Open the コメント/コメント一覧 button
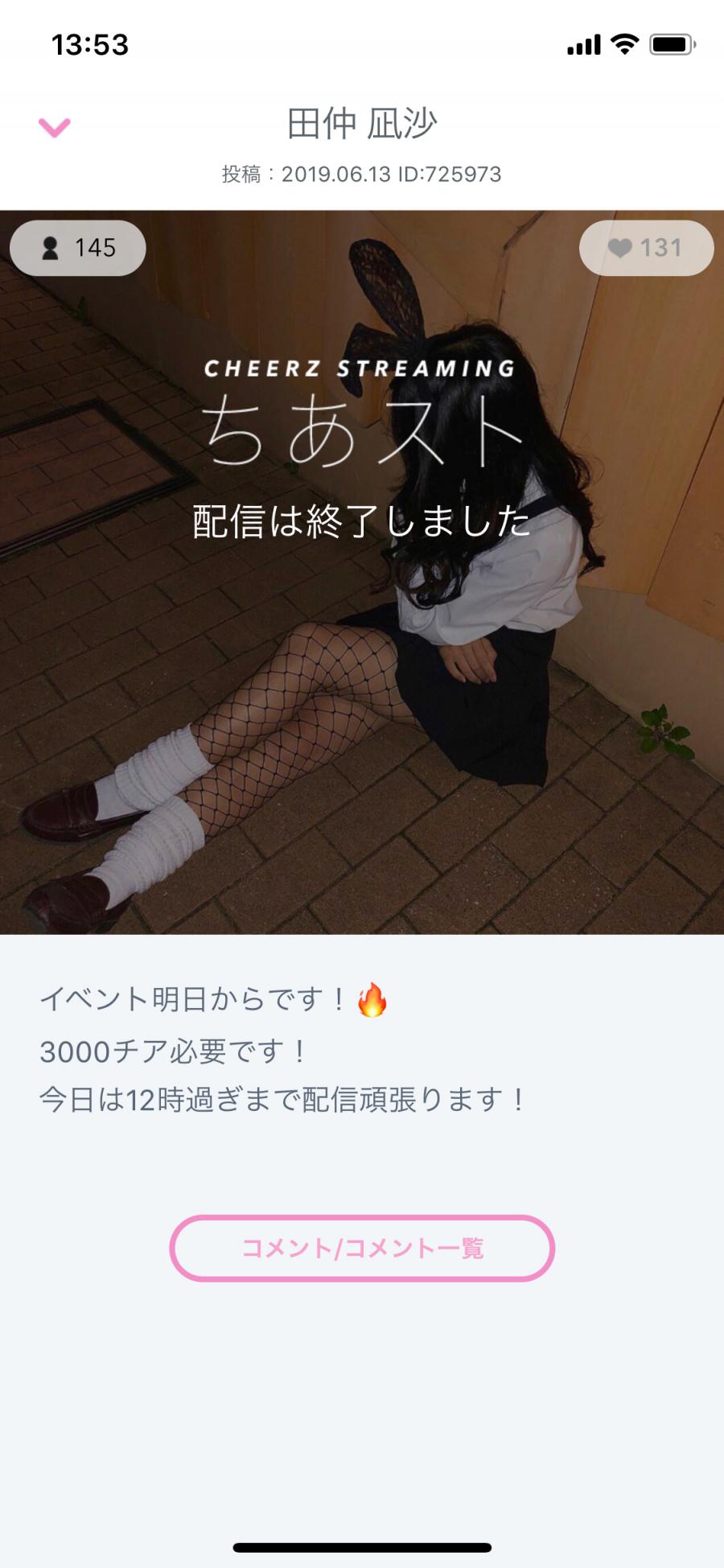Image resolution: width=724 pixels, height=1568 pixels. click(x=362, y=1248)
